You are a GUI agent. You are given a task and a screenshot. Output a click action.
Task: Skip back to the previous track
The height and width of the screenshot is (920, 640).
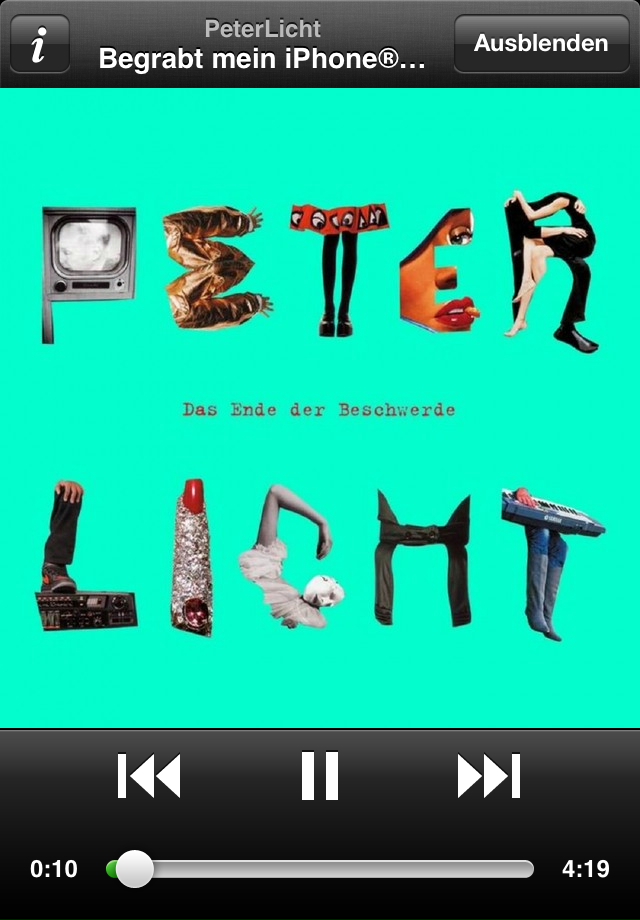[x=149, y=776]
